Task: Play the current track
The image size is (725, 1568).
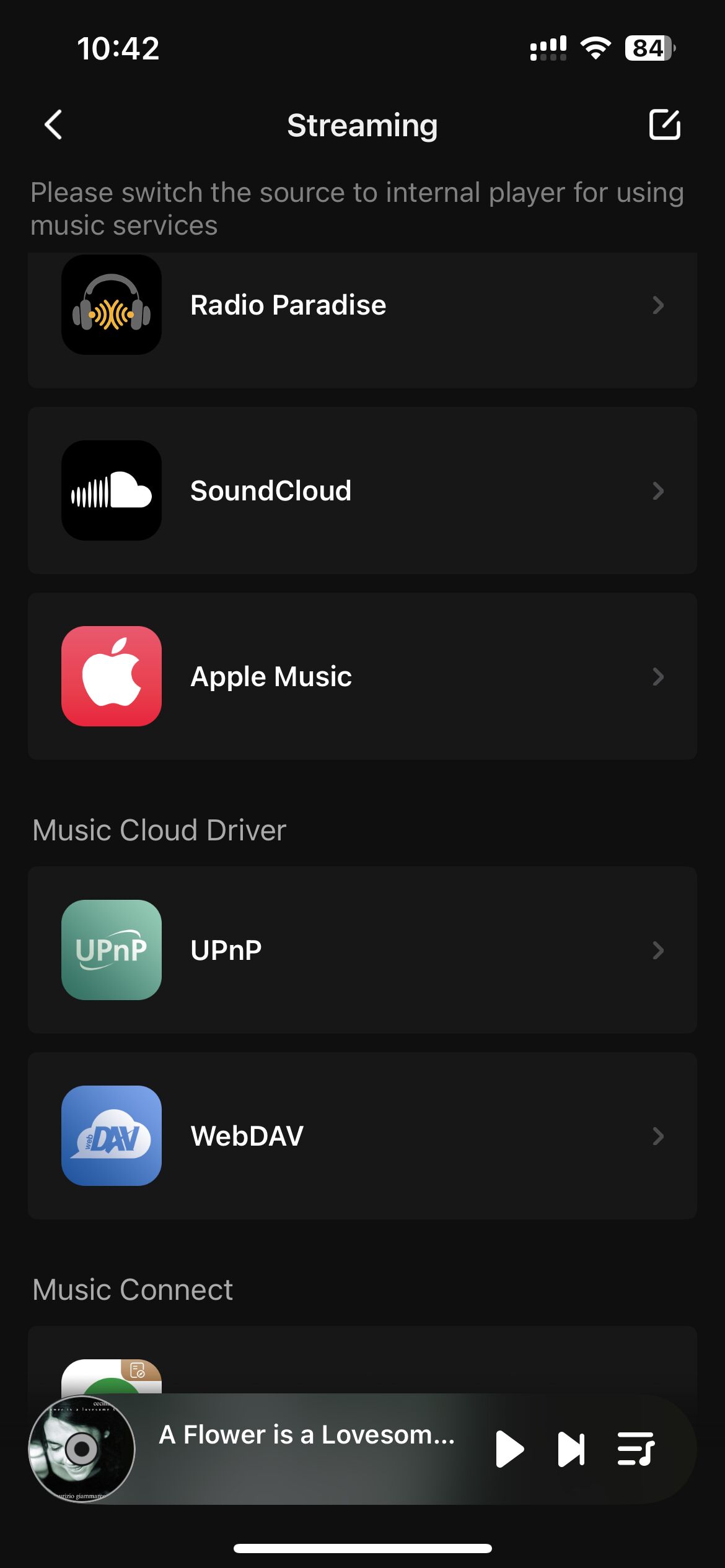Action: [509, 1449]
